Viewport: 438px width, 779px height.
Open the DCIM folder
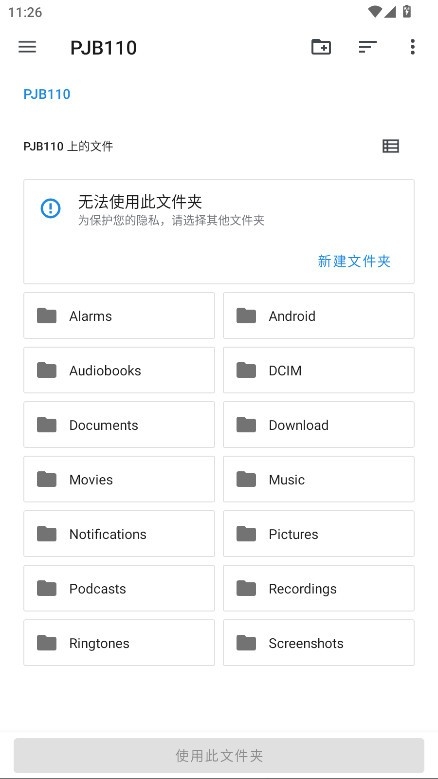319,371
